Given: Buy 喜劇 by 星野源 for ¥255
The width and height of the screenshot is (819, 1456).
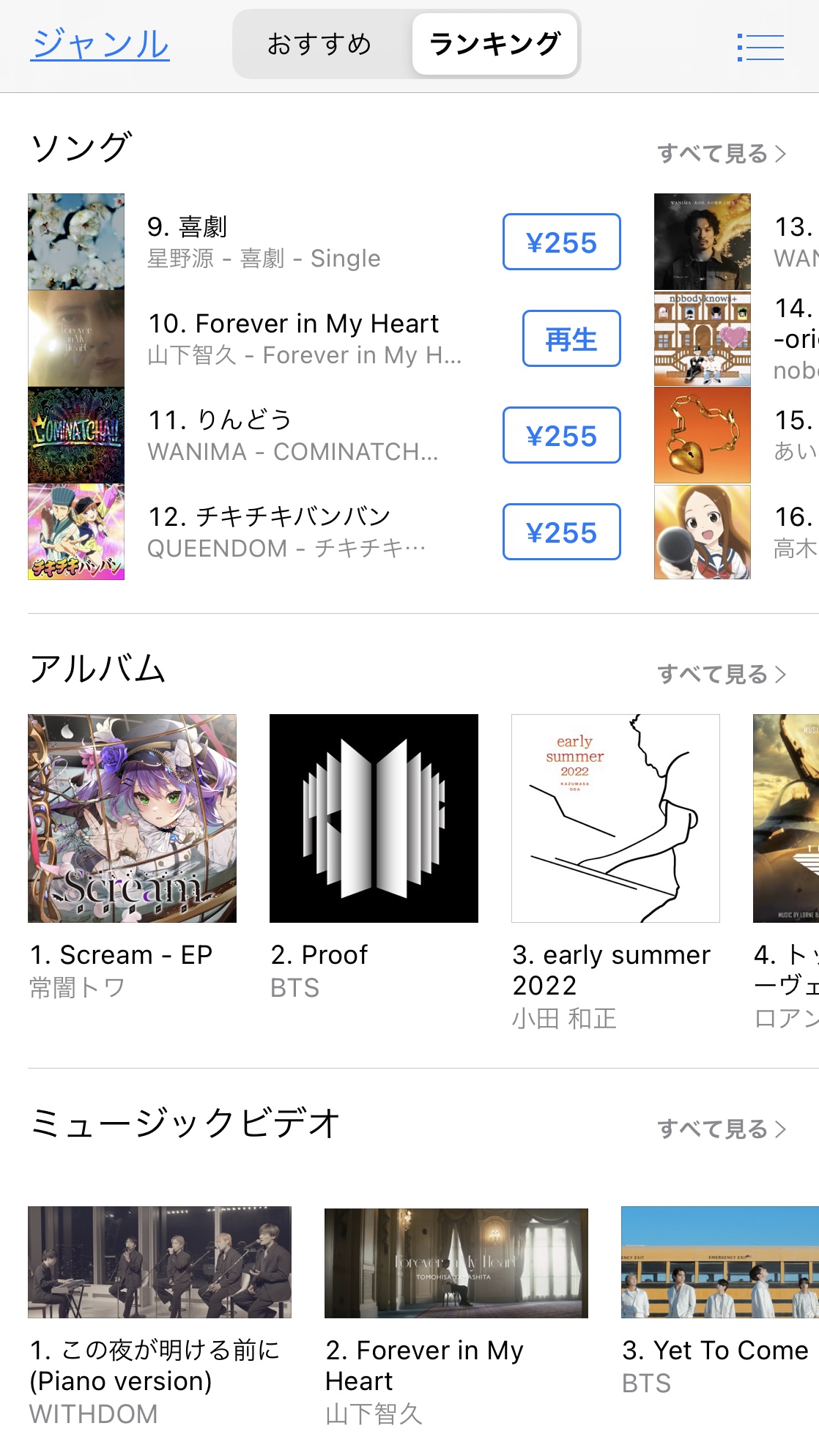Looking at the screenshot, I should [x=562, y=242].
